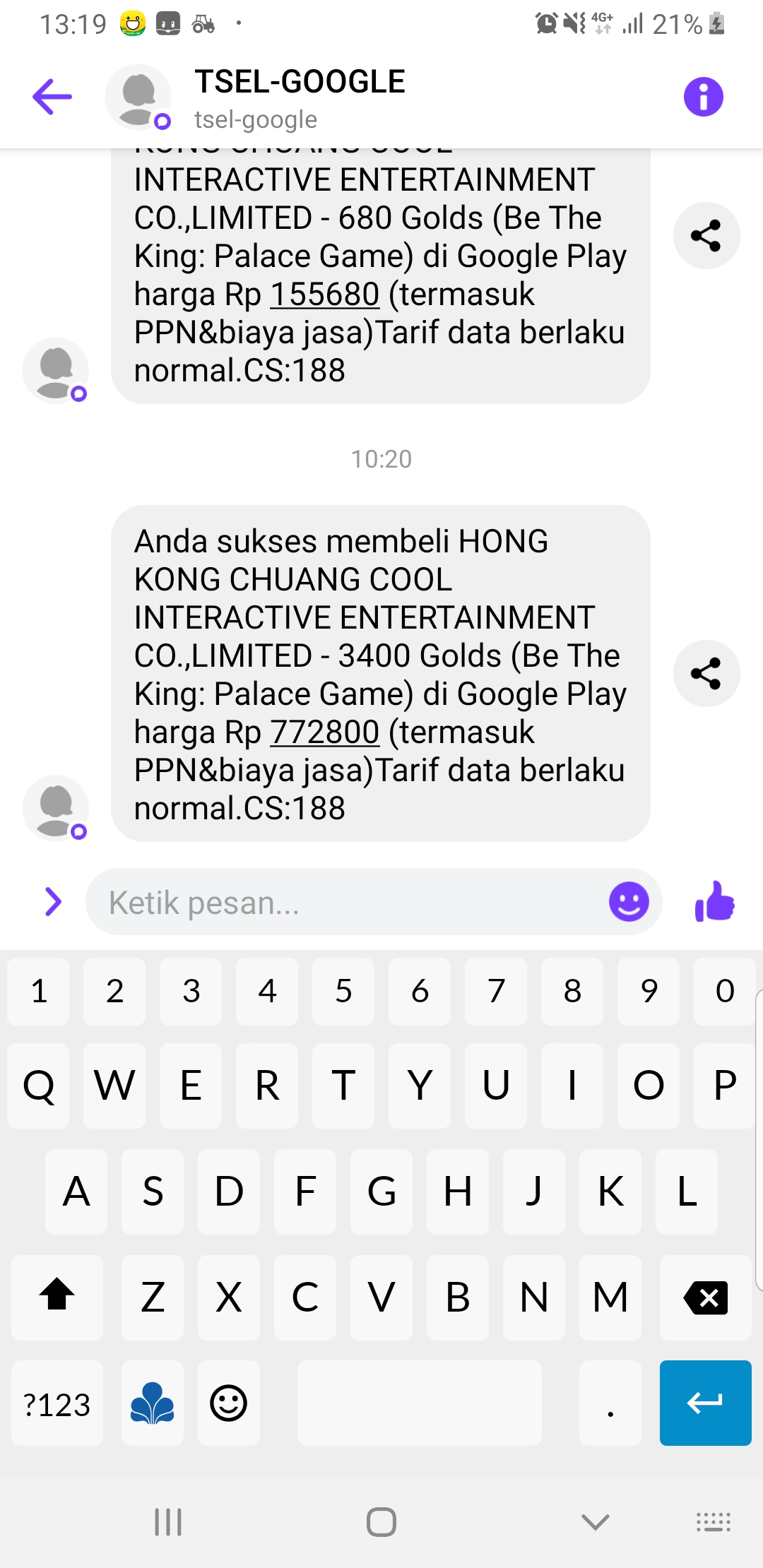Image resolution: width=763 pixels, height=1568 pixels.
Task: Tap the keyboard shift key
Action: pyautogui.click(x=57, y=1297)
